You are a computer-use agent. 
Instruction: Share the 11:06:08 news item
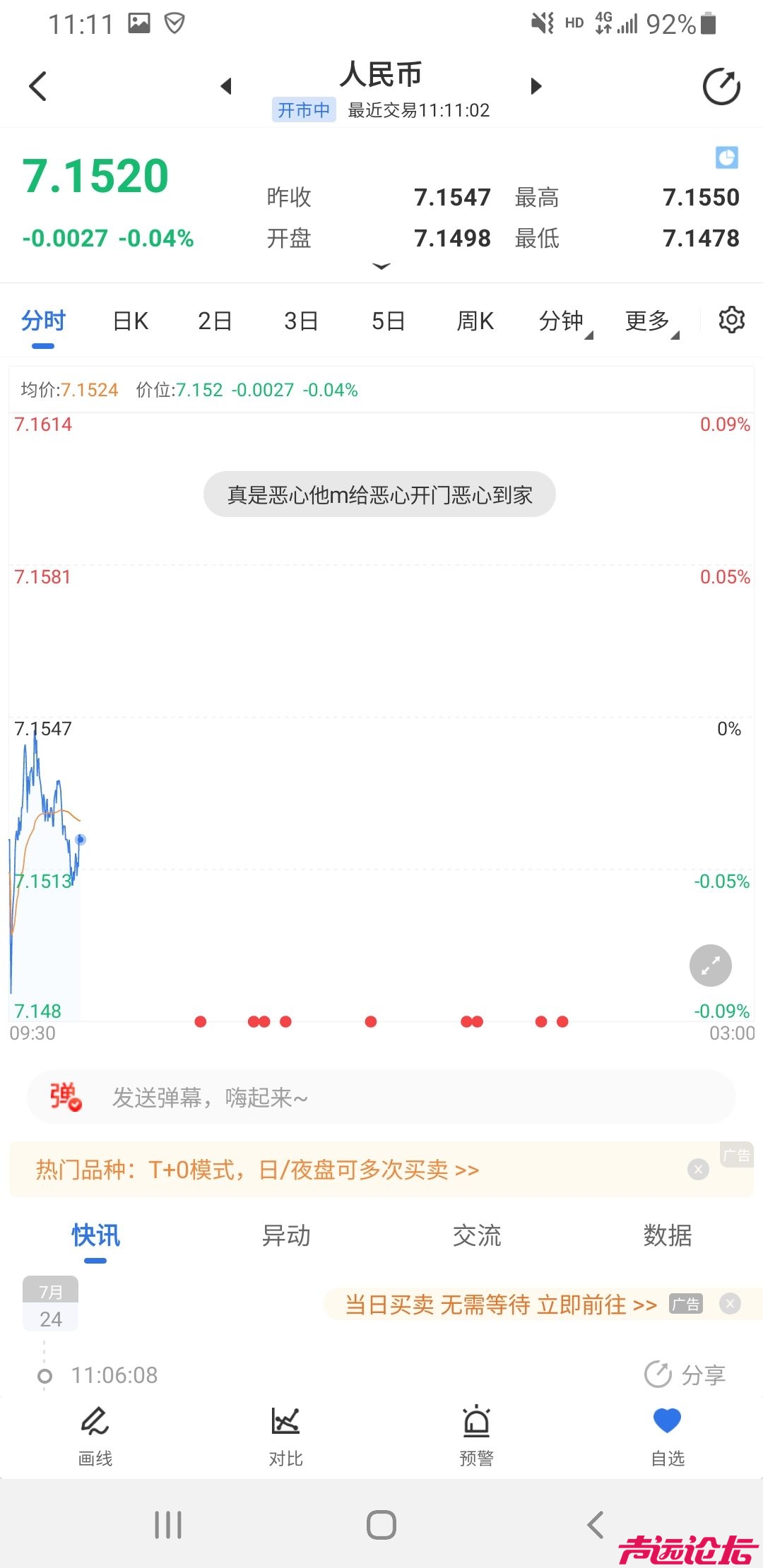click(685, 1374)
